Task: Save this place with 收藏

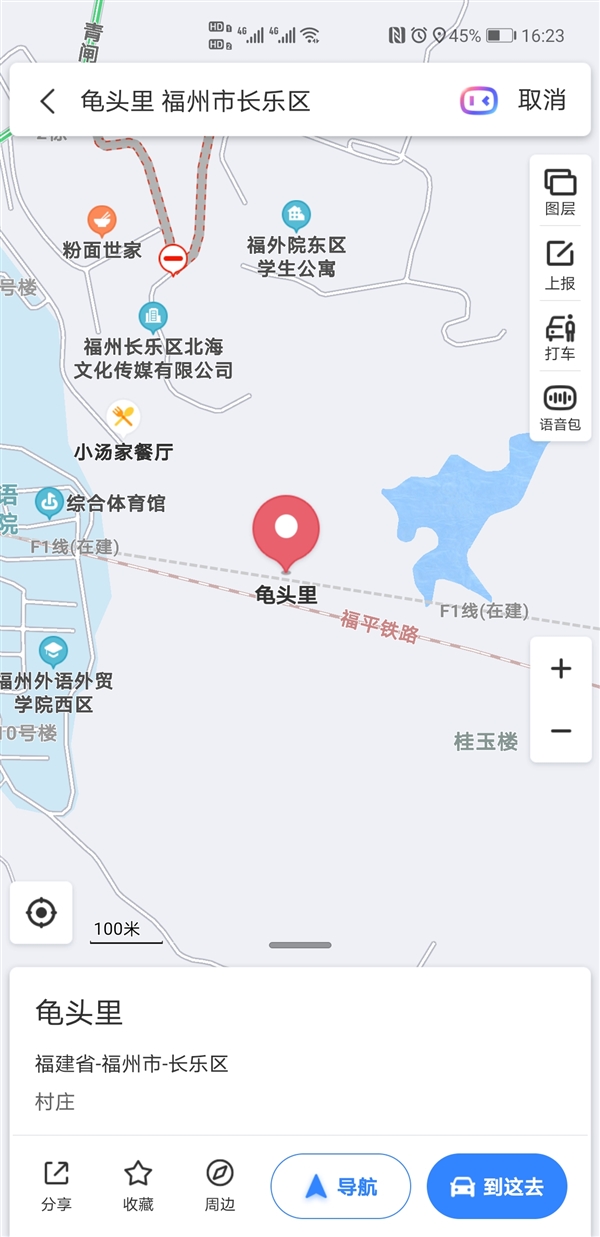Action: point(138,1185)
